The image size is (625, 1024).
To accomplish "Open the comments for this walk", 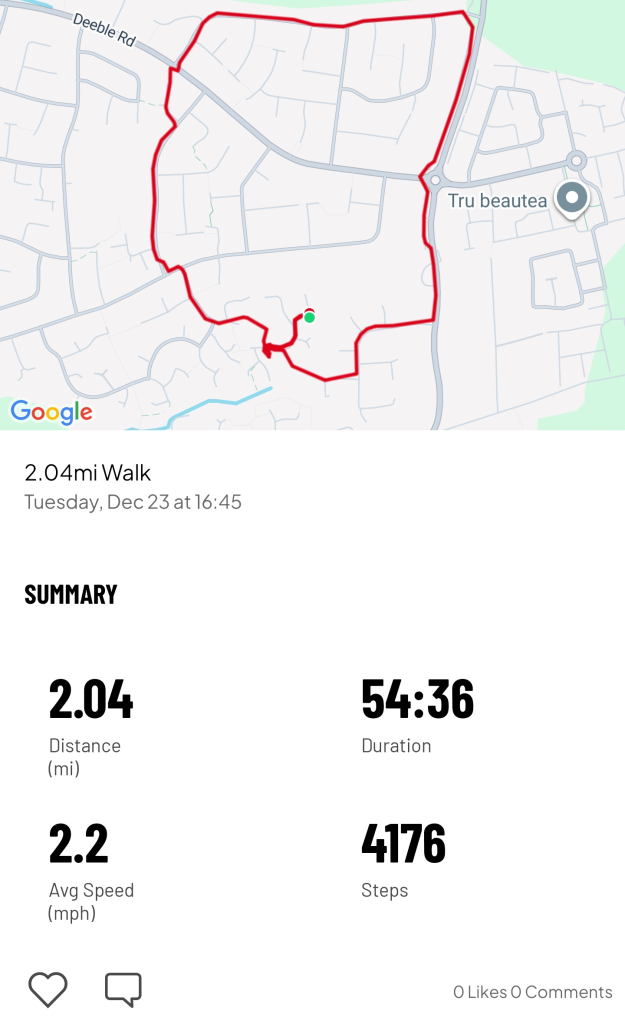I will 123,989.
